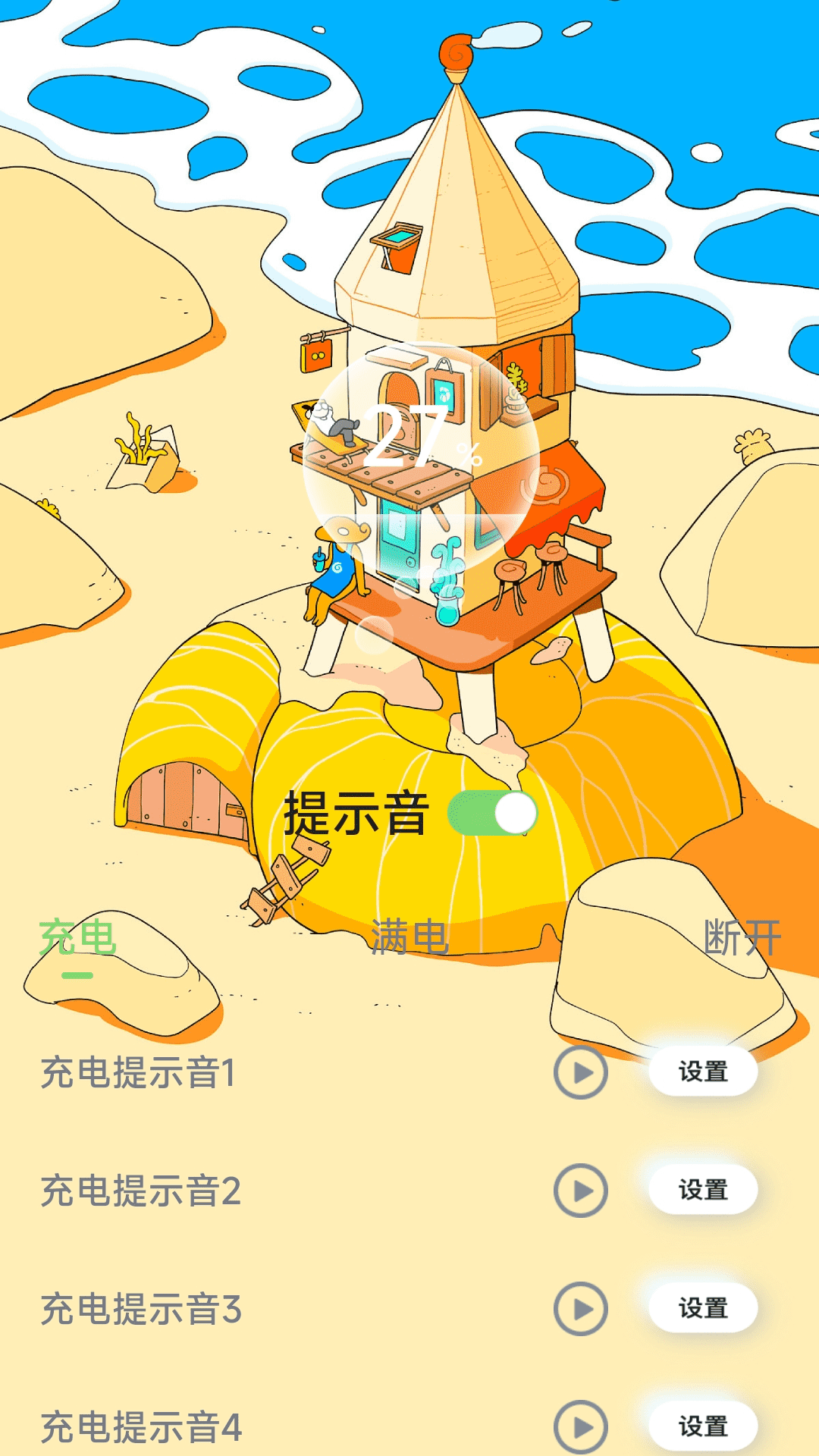Image resolution: width=819 pixels, height=1456 pixels.
Task: Tap 设置 for 充电提示音2
Action: click(703, 1190)
